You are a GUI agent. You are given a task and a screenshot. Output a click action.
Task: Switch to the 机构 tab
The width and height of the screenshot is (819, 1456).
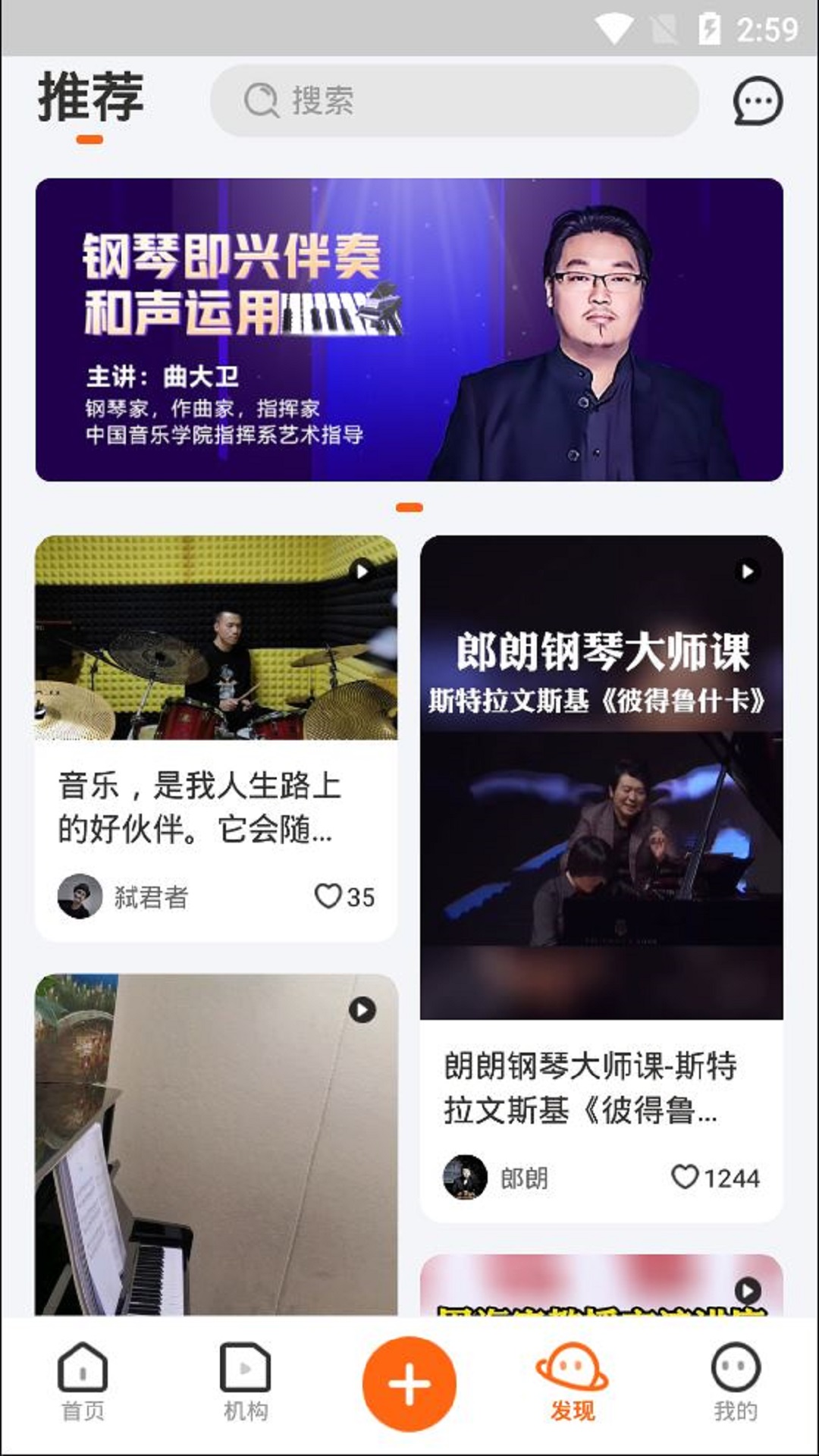coord(245,1382)
